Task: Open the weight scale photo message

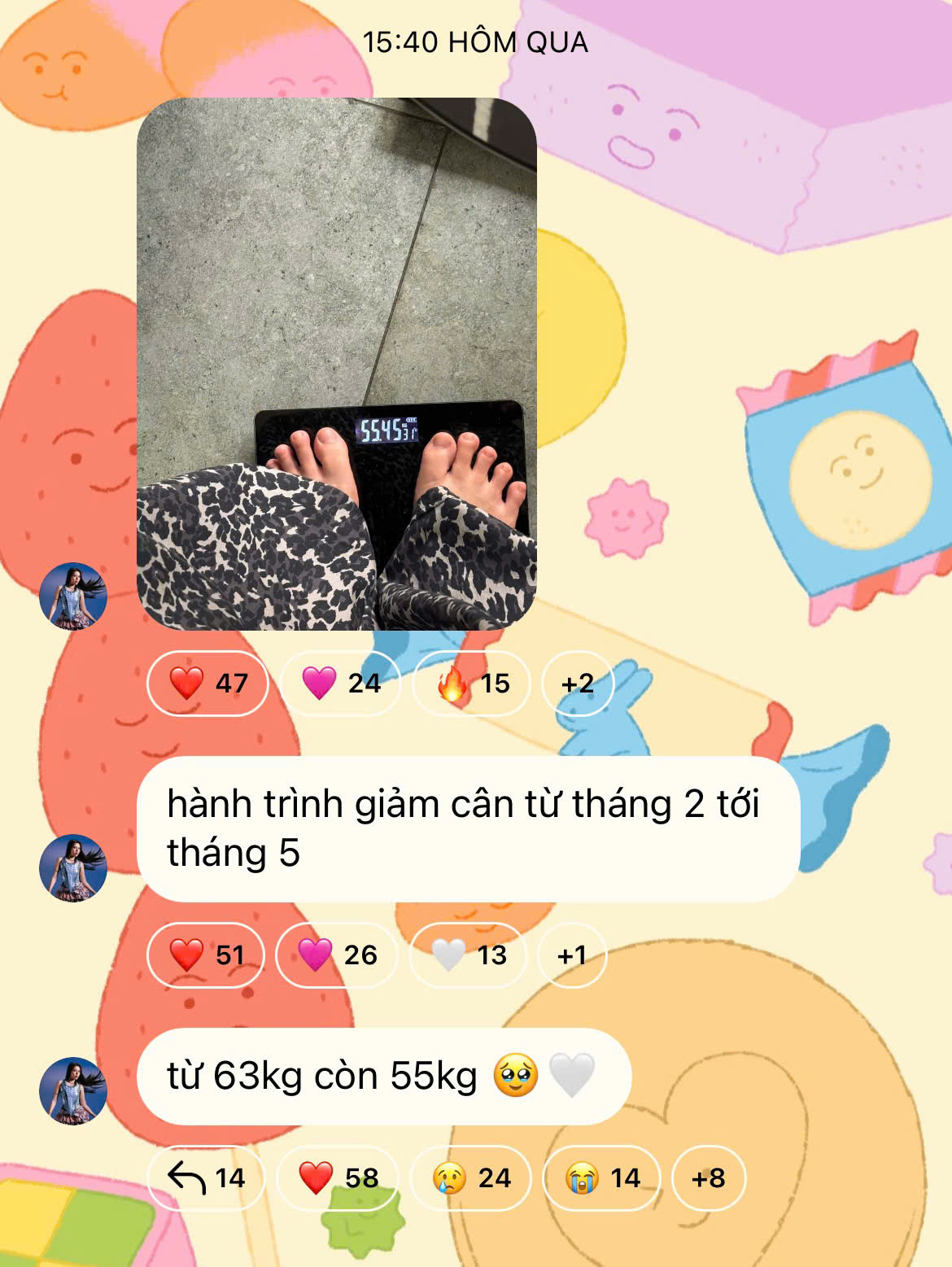Action: tap(336, 364)
